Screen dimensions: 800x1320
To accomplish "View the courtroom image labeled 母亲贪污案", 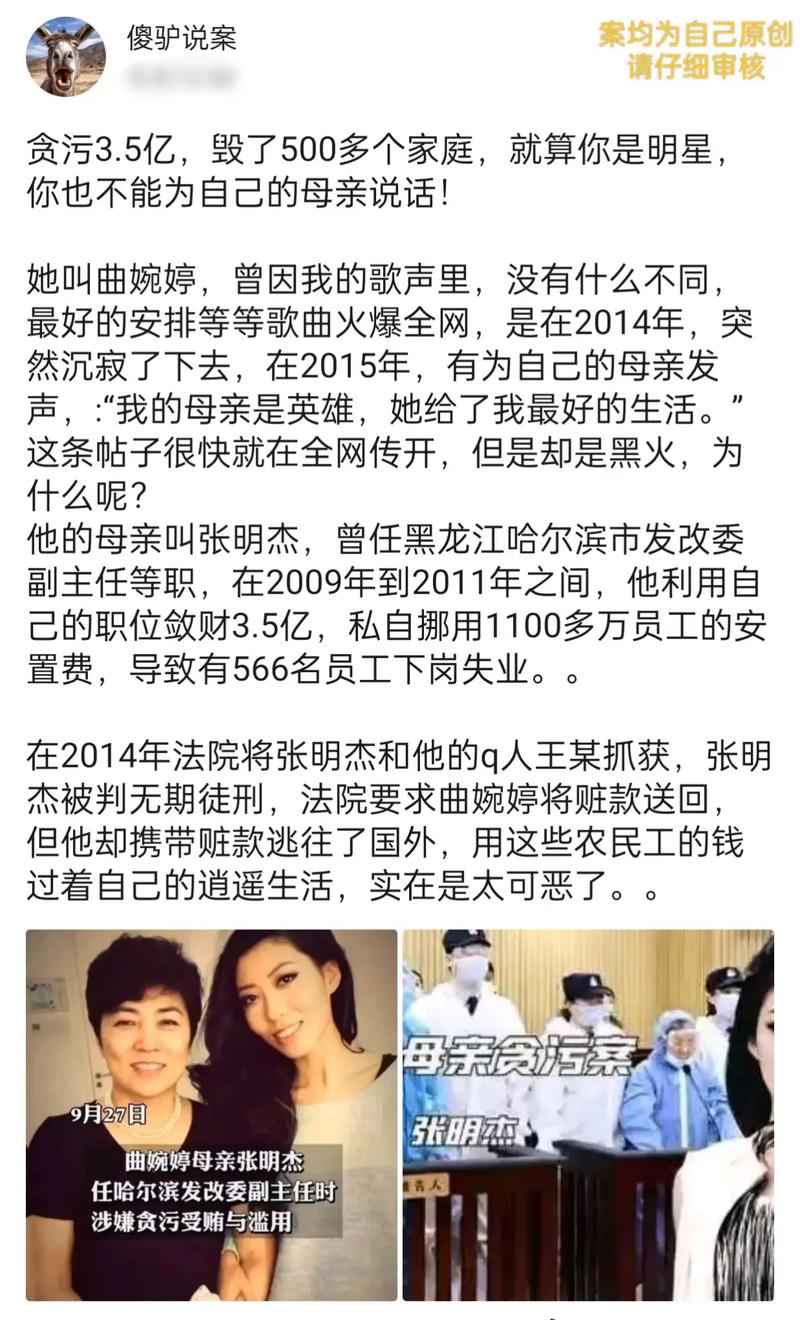I will (588, 1114).
